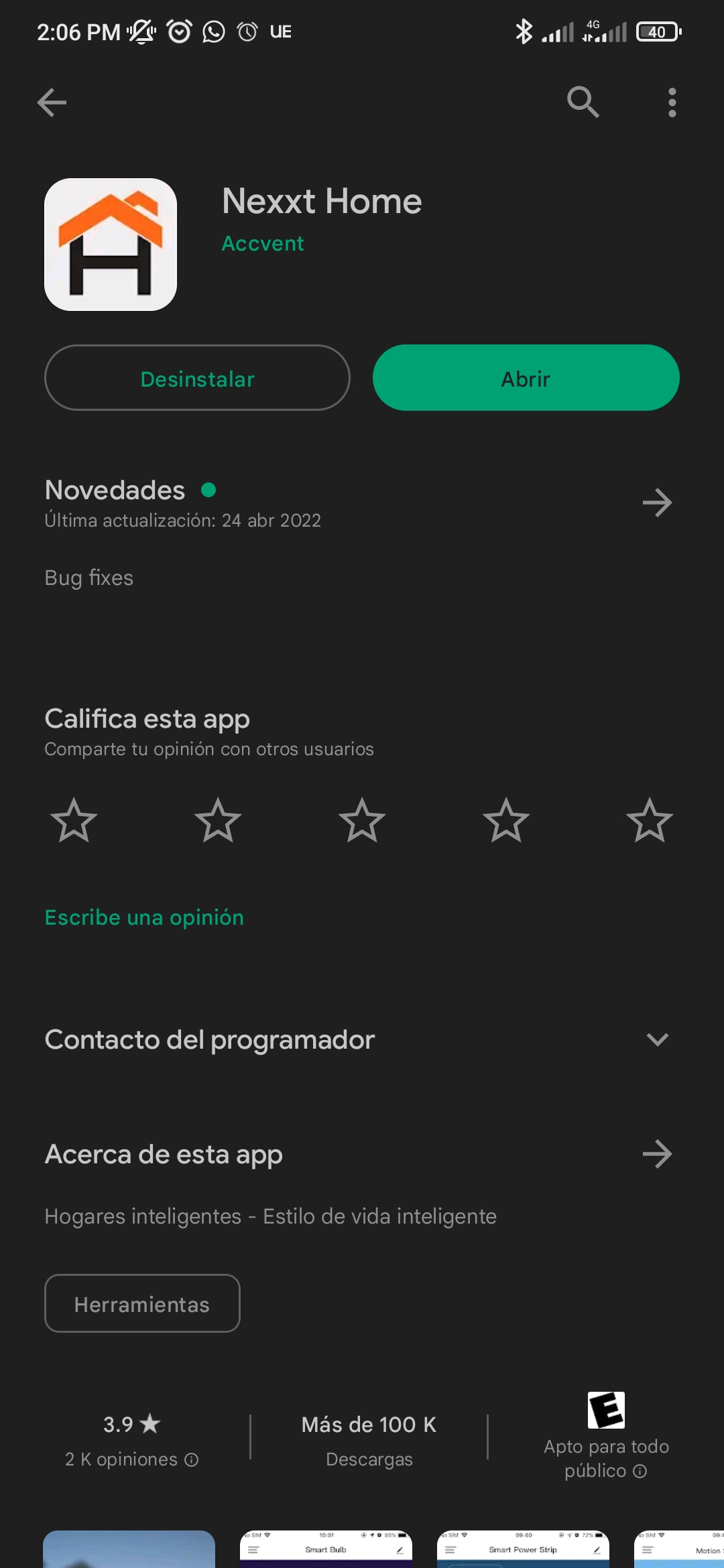
Task: Launch the app with Abrir
Action: click(526, 378)
